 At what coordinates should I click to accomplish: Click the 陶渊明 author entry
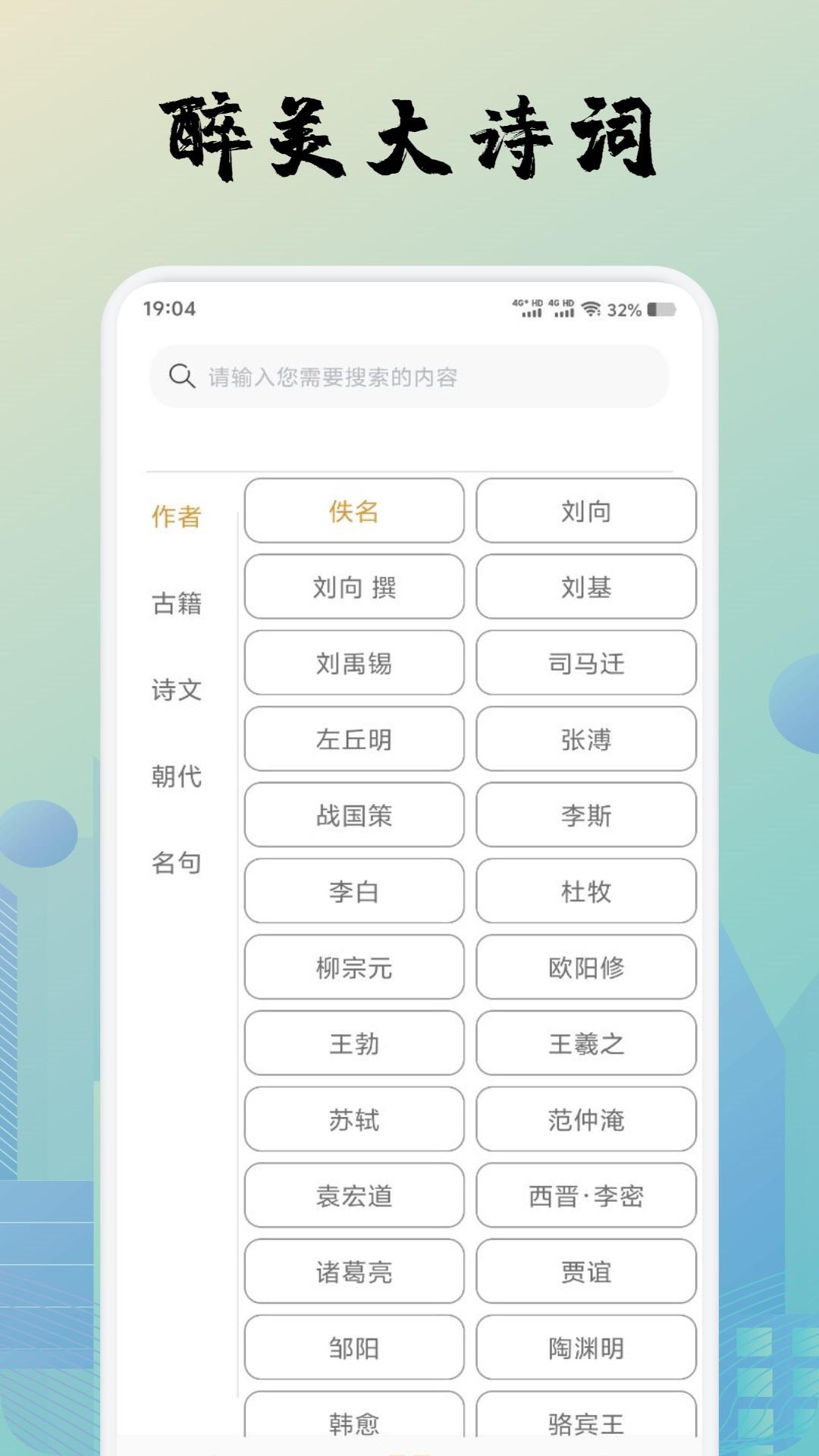click(585, 1349)
